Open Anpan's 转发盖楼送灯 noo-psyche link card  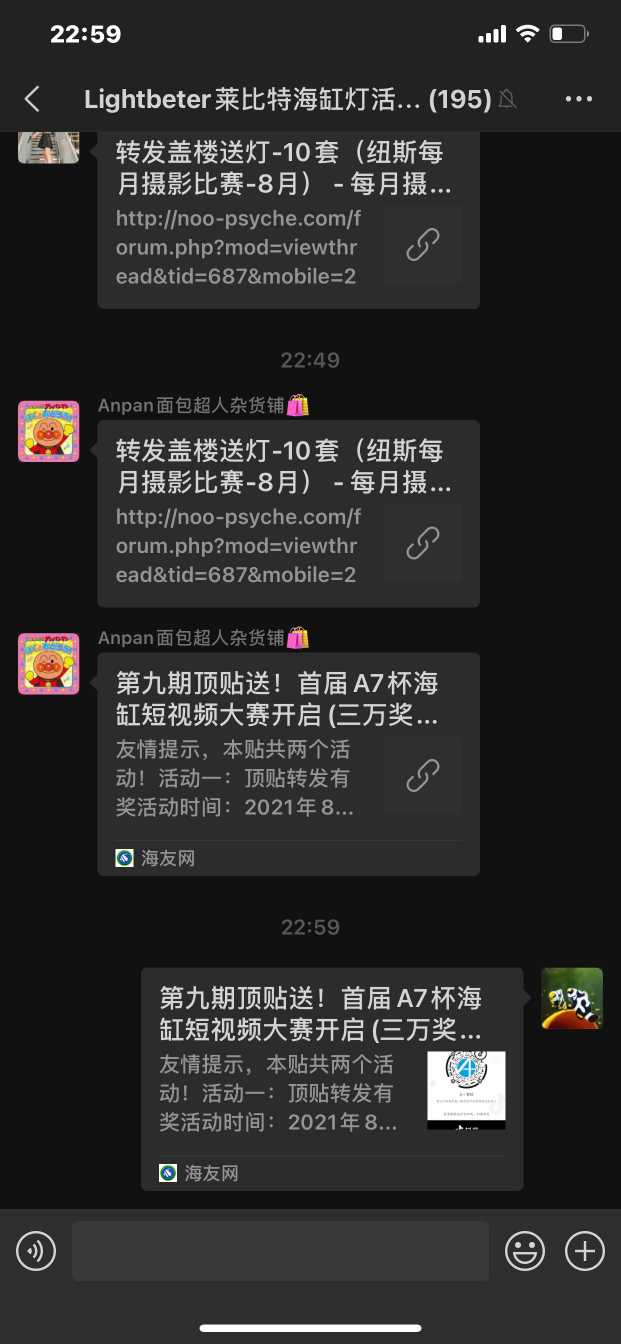(288, 513)
